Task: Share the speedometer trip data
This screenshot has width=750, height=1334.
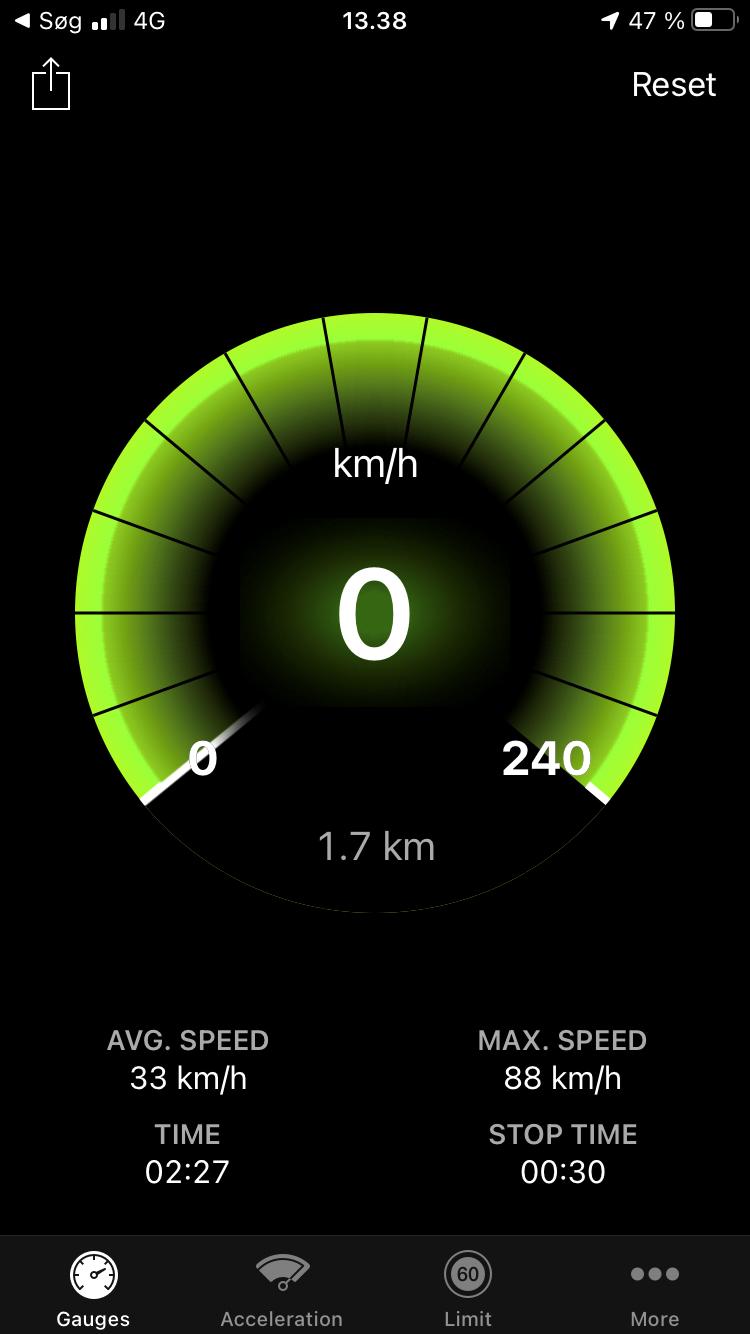Action: (51, 85)
